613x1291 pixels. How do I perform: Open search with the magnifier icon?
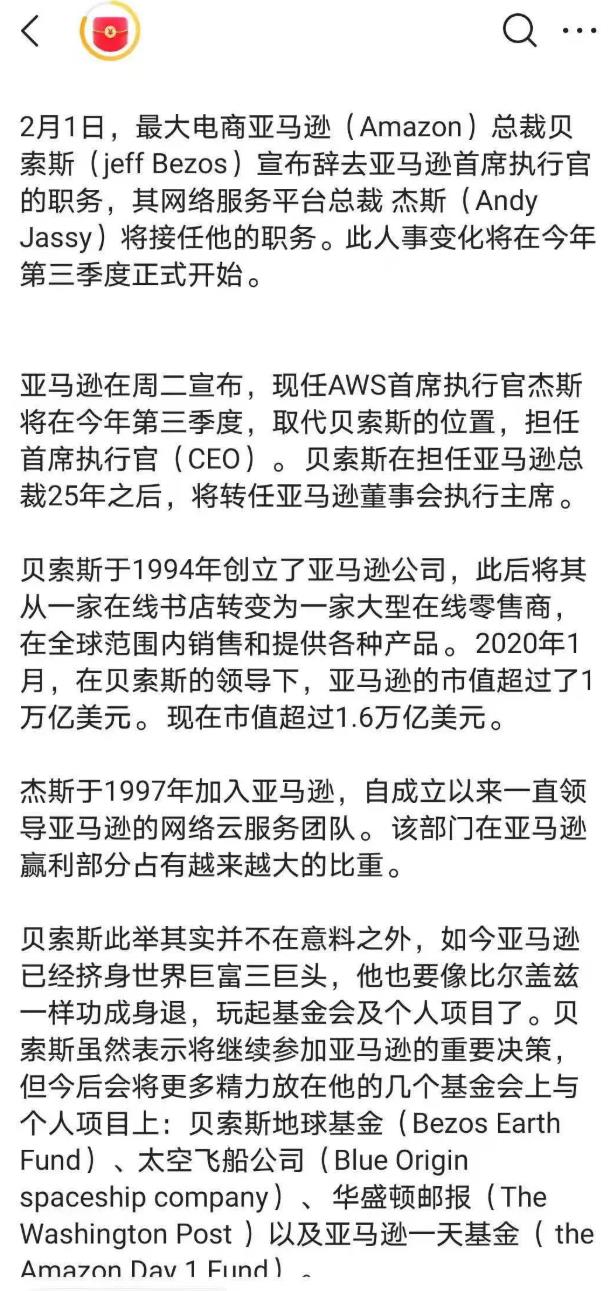[520, 31]
